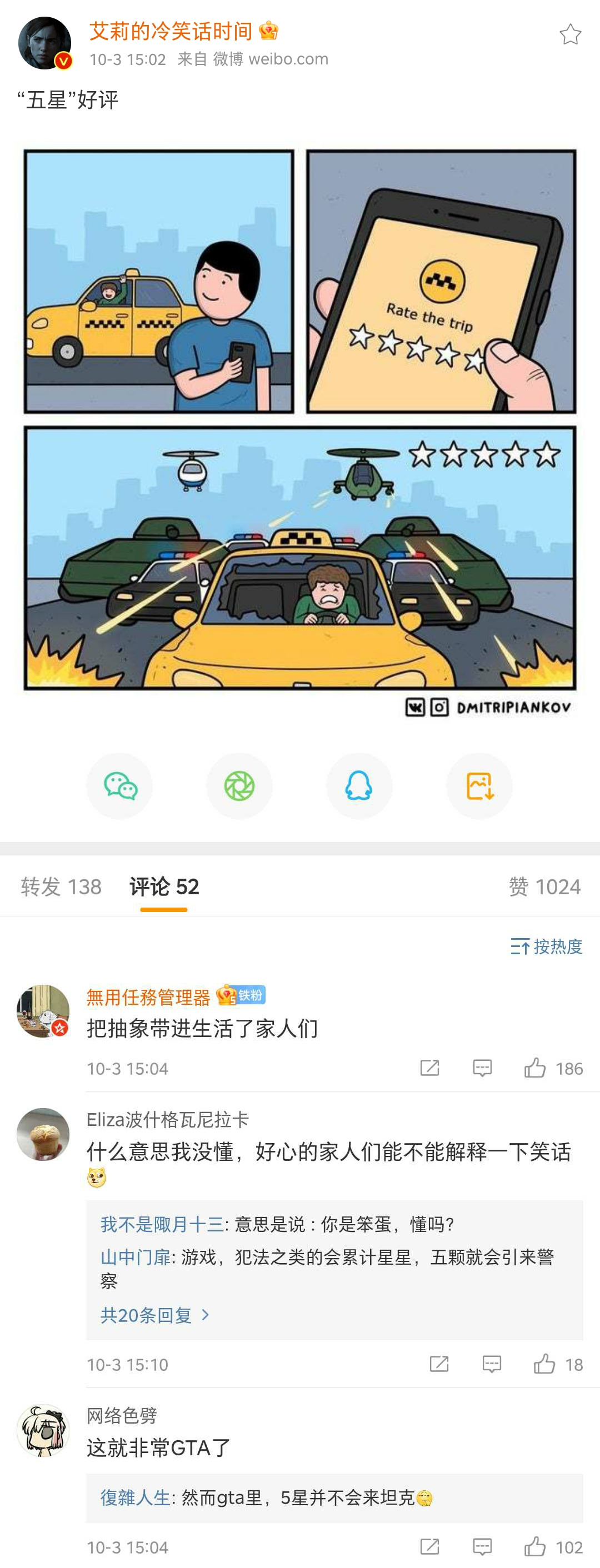Change comment sorting via 按热度

pos(547,946)
